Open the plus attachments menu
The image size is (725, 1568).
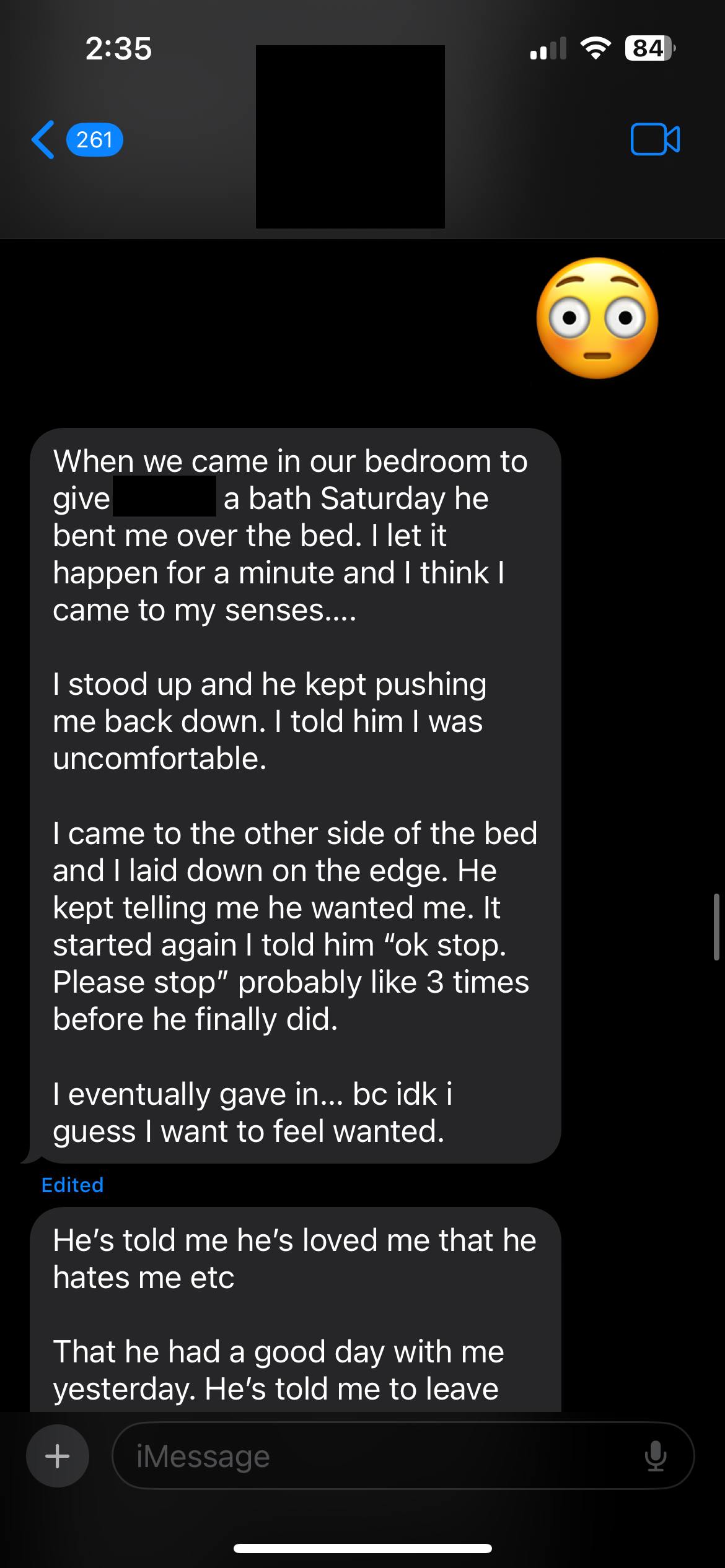pyautogui.click(x=58, y=1456)
